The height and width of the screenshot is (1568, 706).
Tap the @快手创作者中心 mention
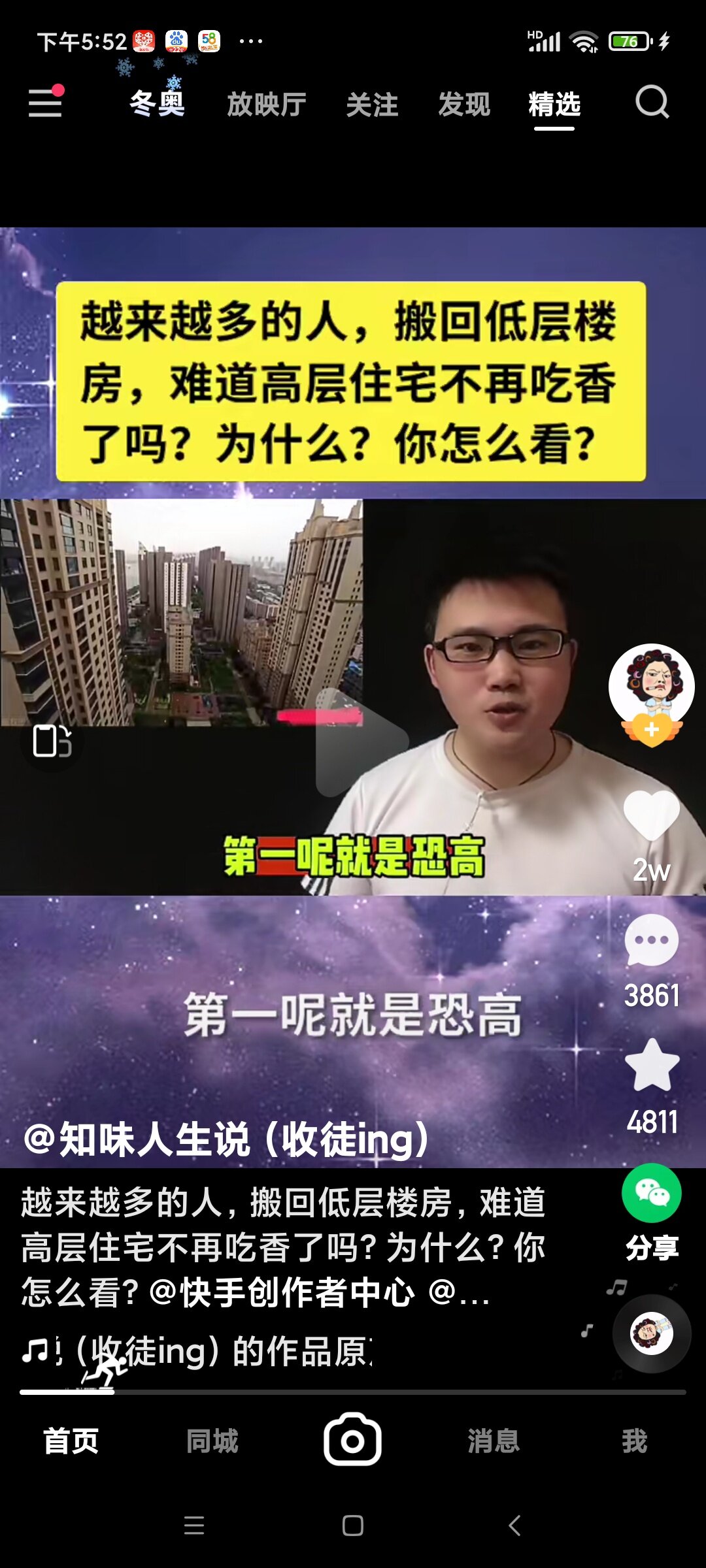(282, 1292)
